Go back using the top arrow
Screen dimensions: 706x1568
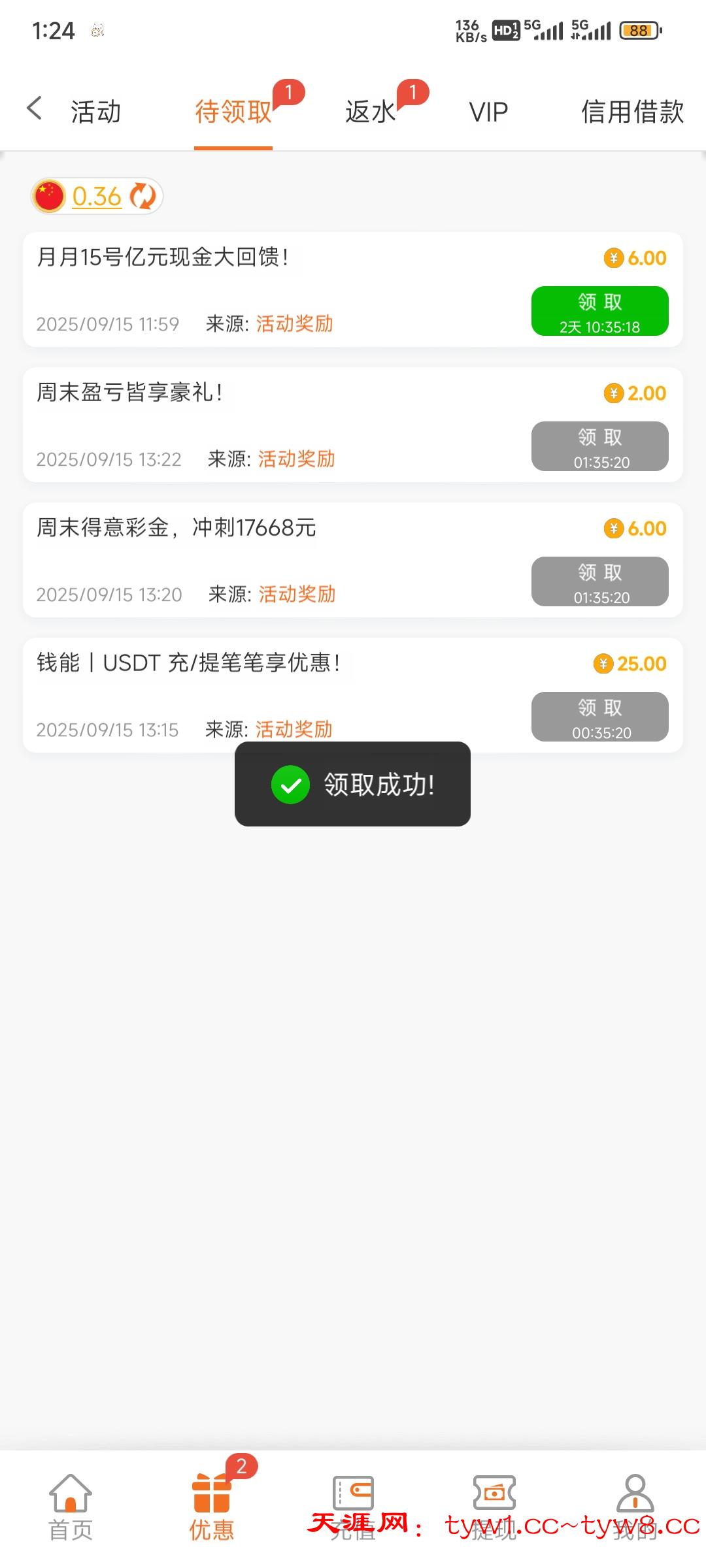35,108
